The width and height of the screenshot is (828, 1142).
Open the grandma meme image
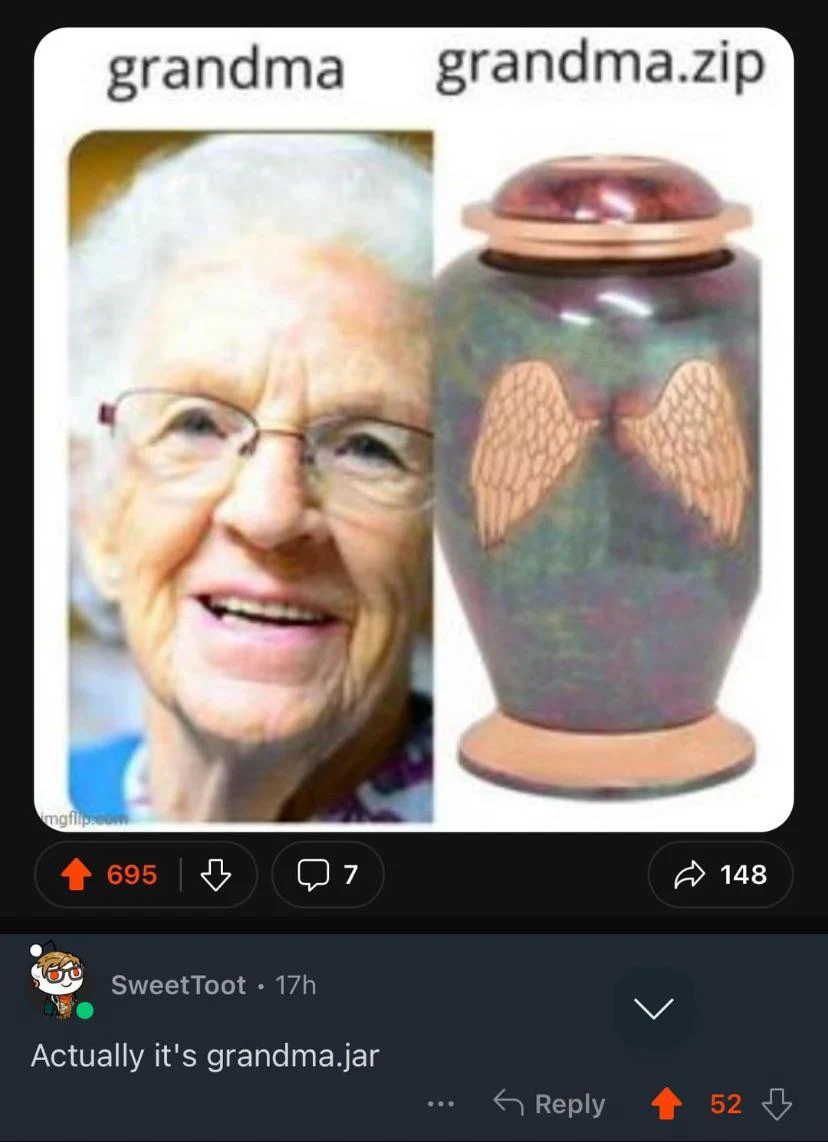pos(414,430)
